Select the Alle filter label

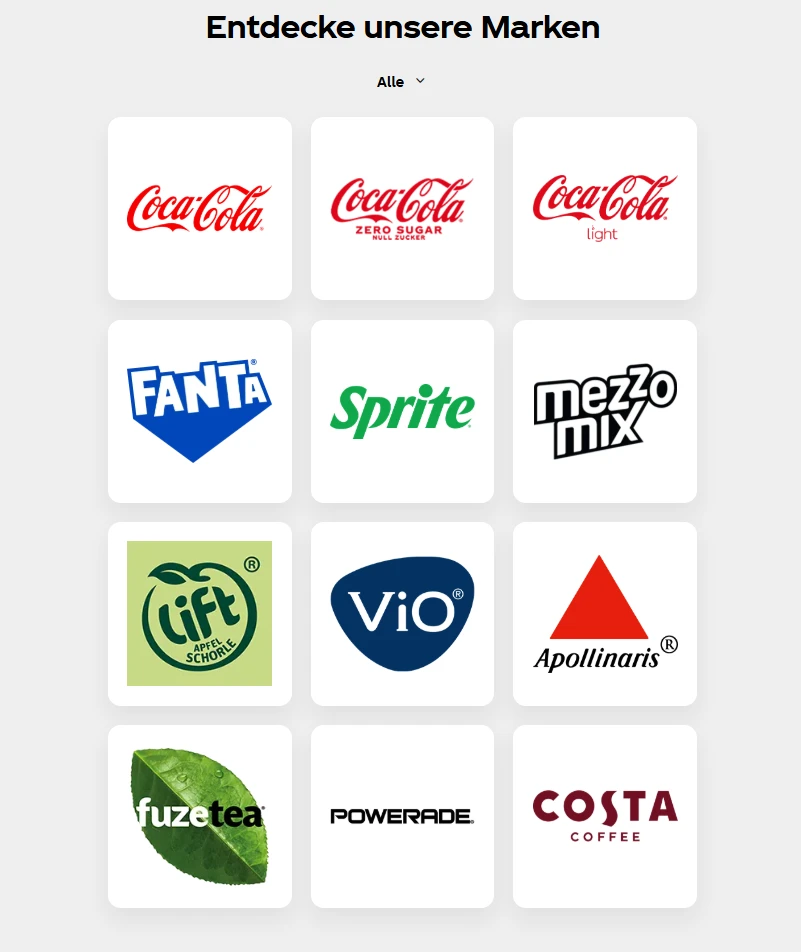389,81
